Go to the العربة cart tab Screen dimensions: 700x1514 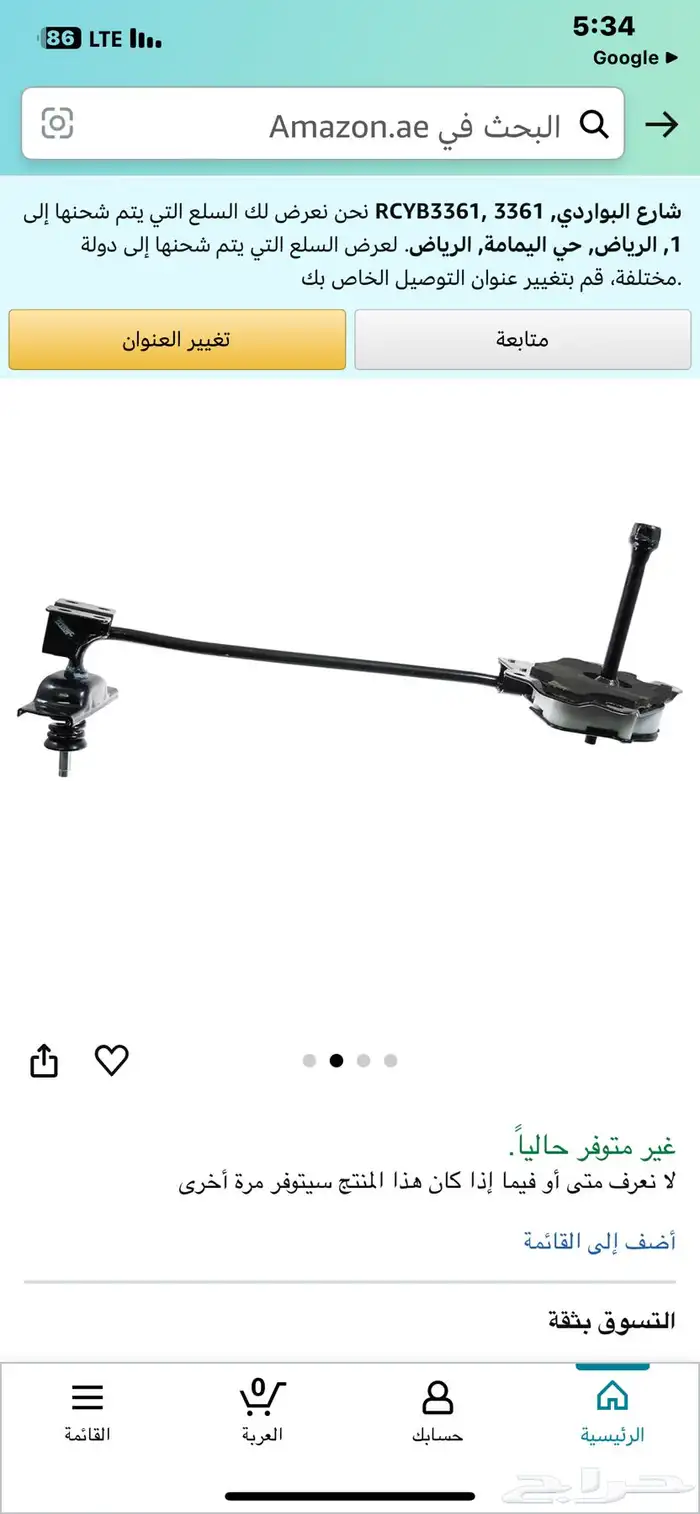pyautogui.click(x=262, y=1411)
